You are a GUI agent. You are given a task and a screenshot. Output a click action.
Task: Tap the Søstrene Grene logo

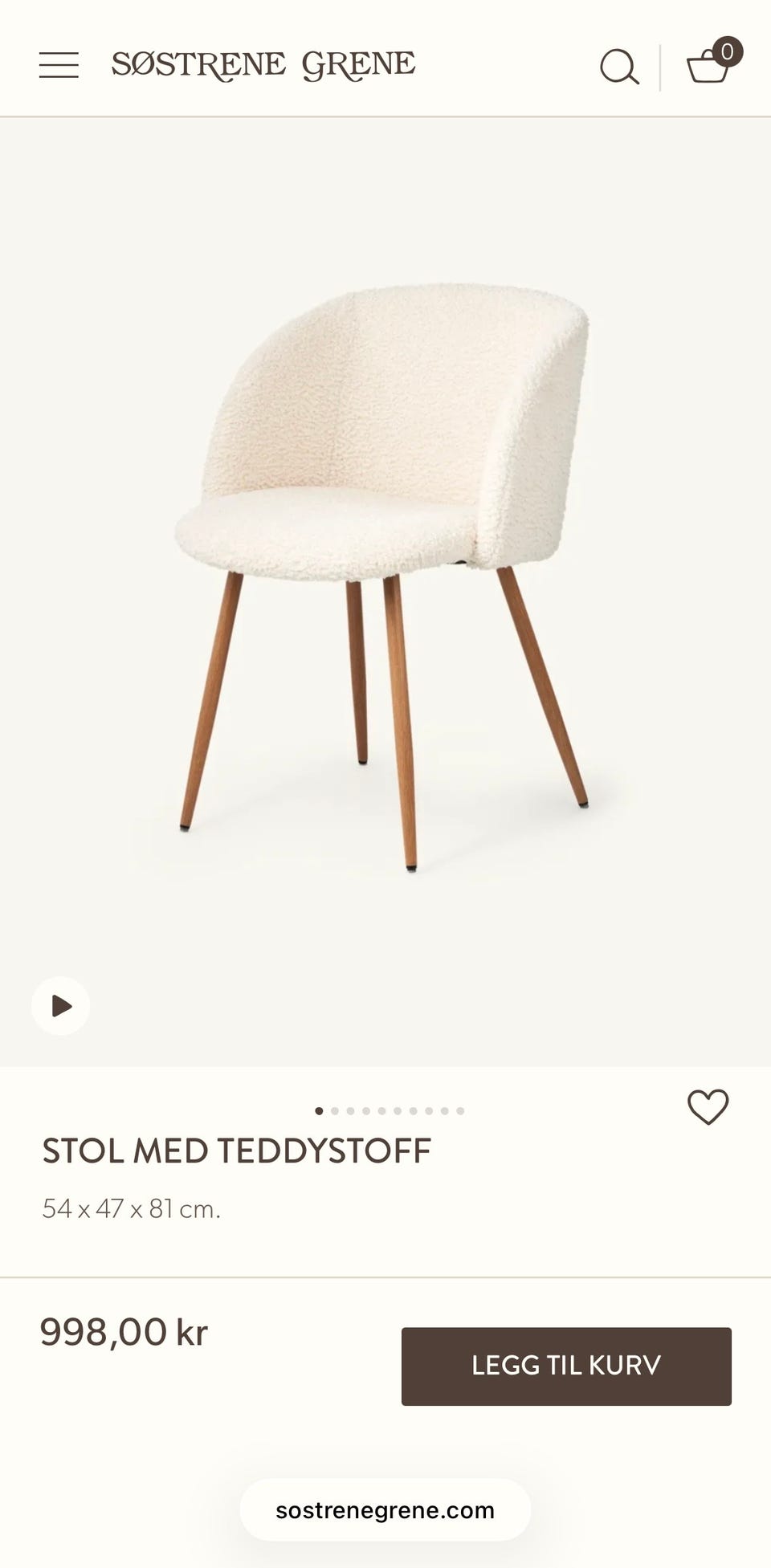263,66
